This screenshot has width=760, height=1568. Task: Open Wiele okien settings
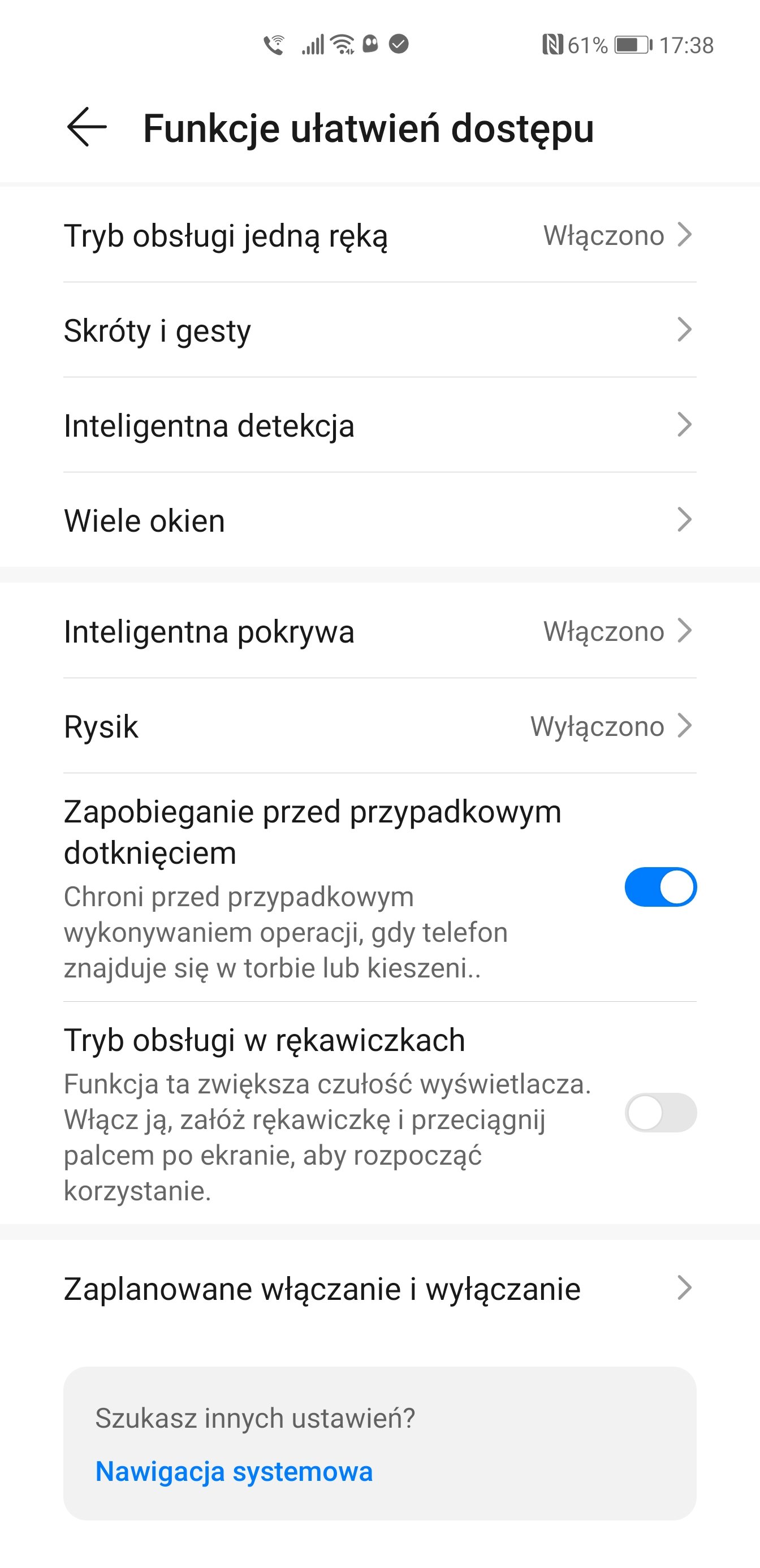coord(379,520)
